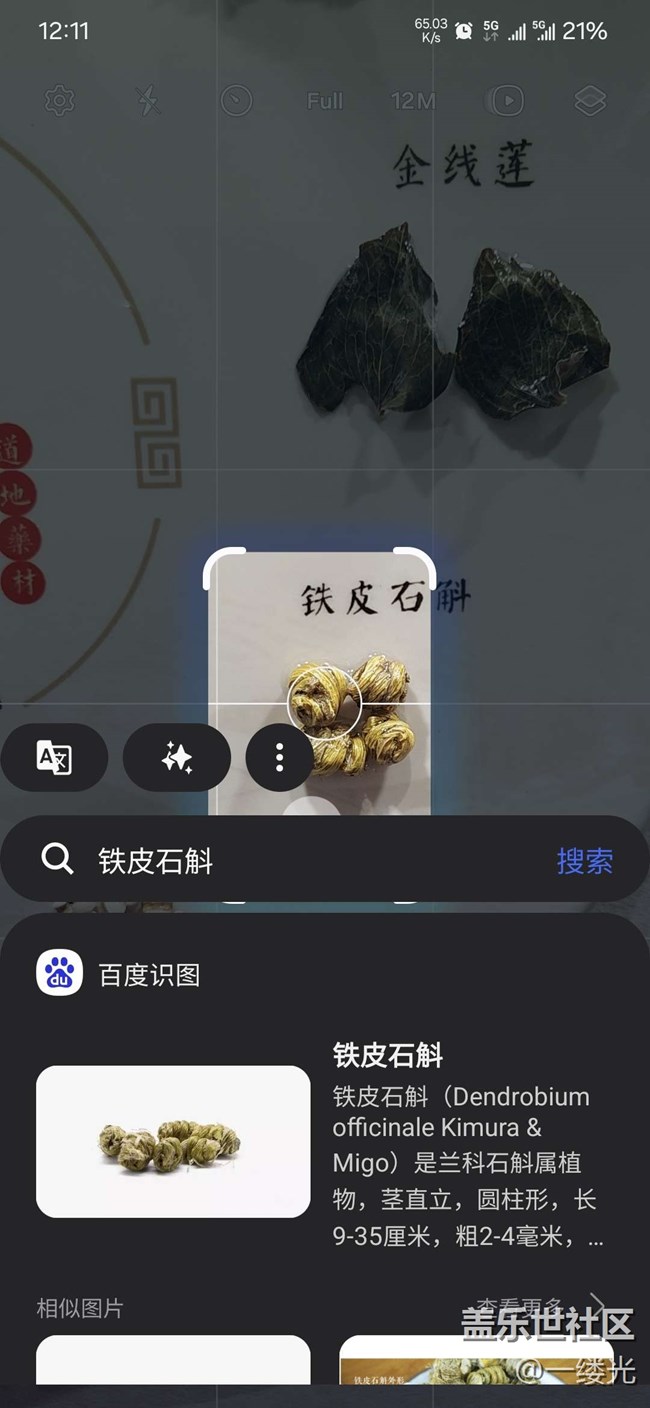Open camera settings gear
Screen dimensions: 650x1408
[60, 100]
